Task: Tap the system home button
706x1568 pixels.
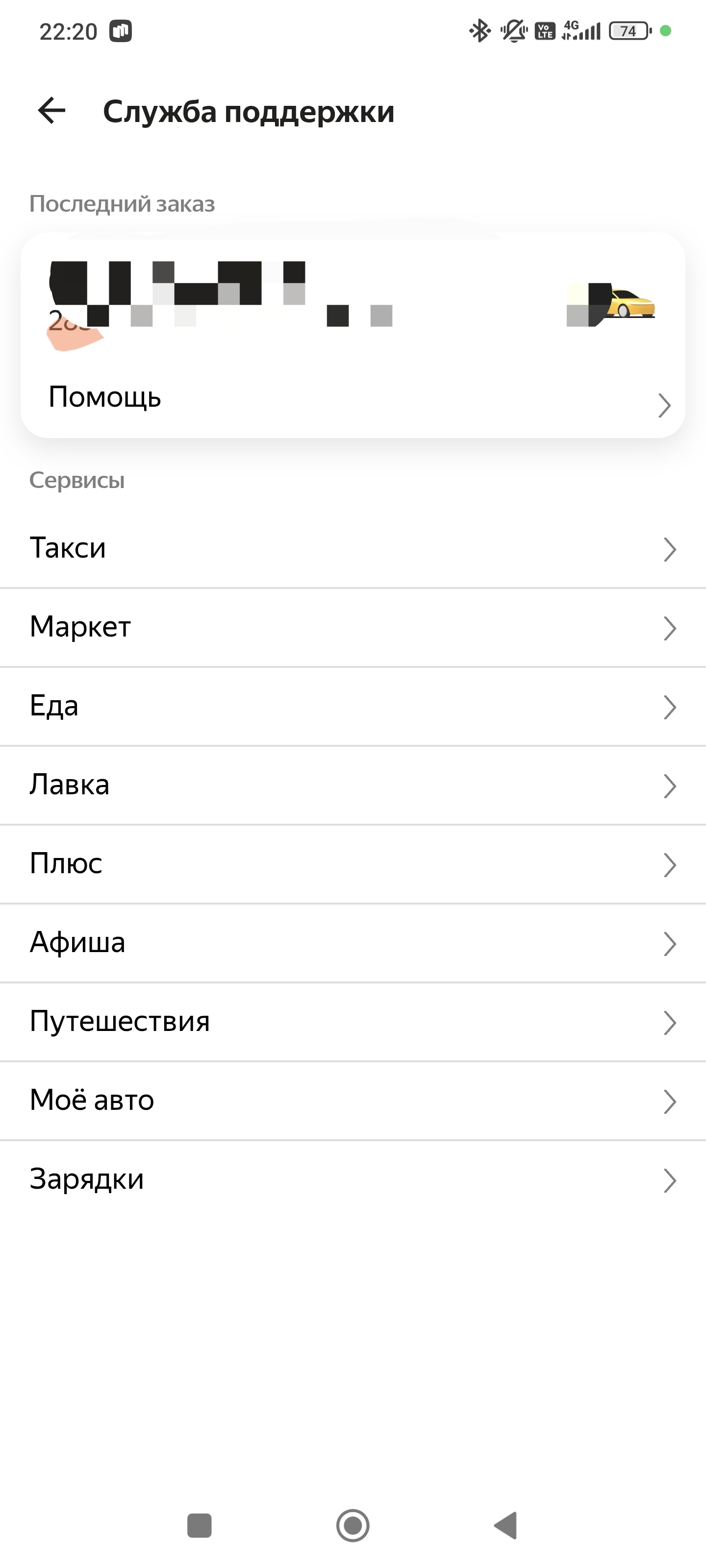Action: [353, 1525]
